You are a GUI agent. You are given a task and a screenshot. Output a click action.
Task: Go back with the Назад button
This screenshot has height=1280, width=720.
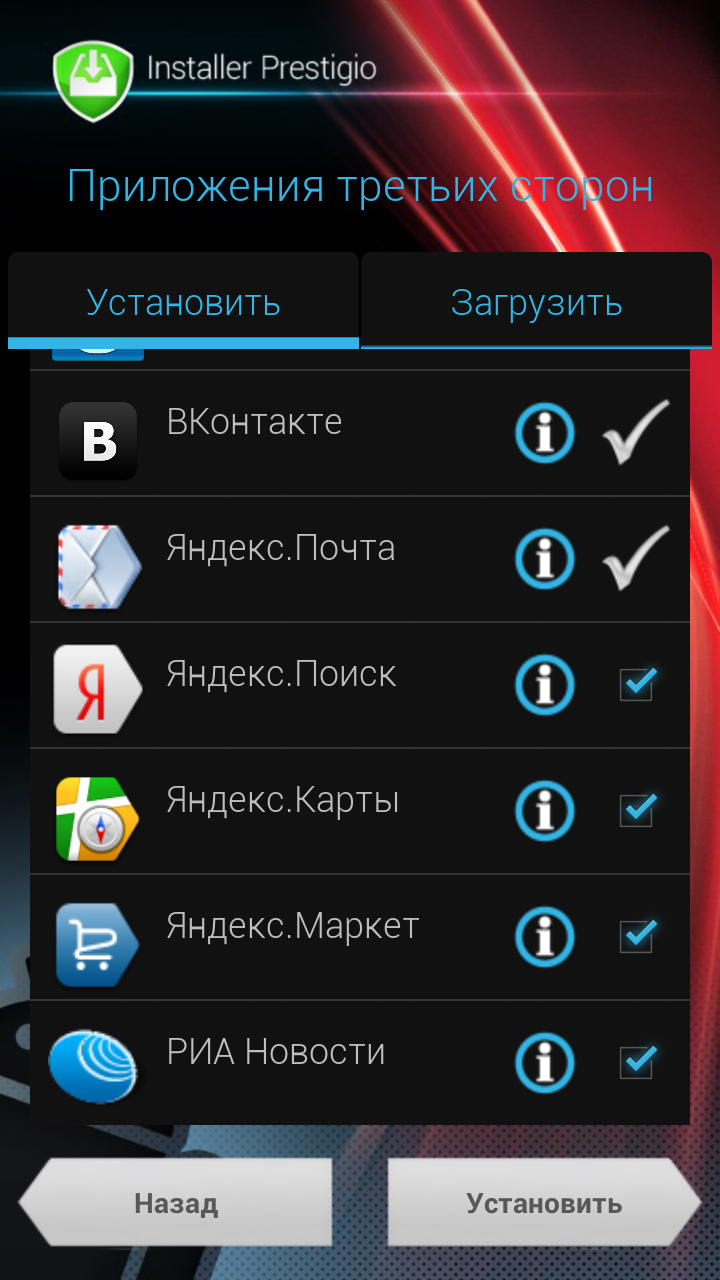(x=176, y=1203)
